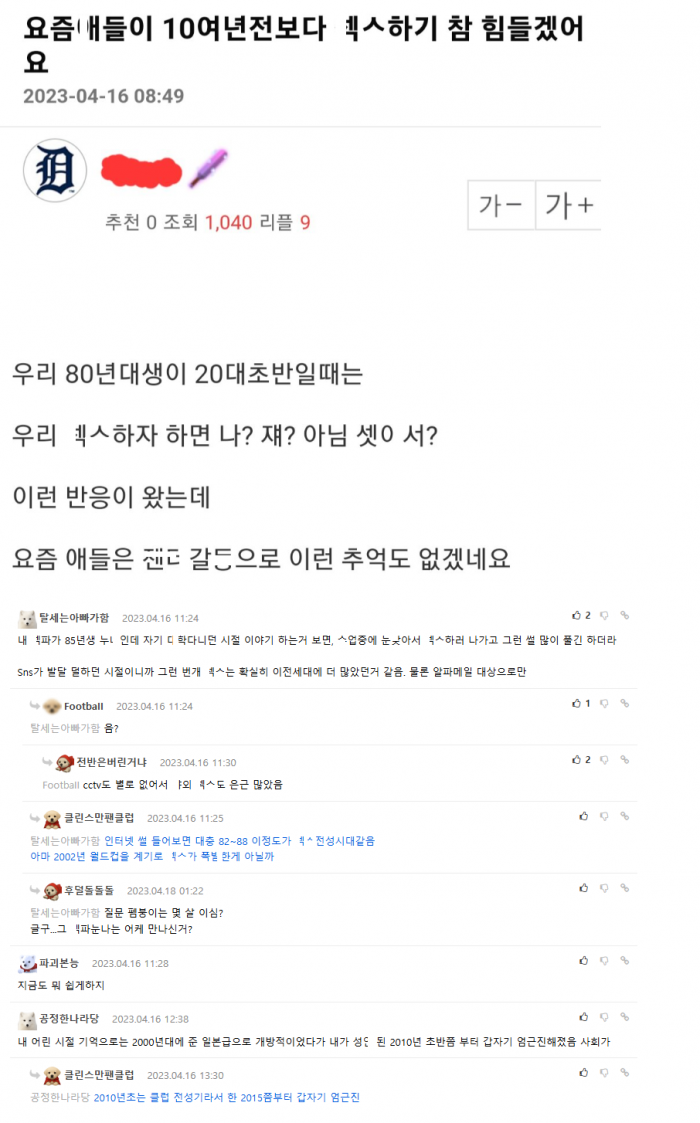Like 천반은버린거냐's reply

pyautogui.click(x=577, y=760)
